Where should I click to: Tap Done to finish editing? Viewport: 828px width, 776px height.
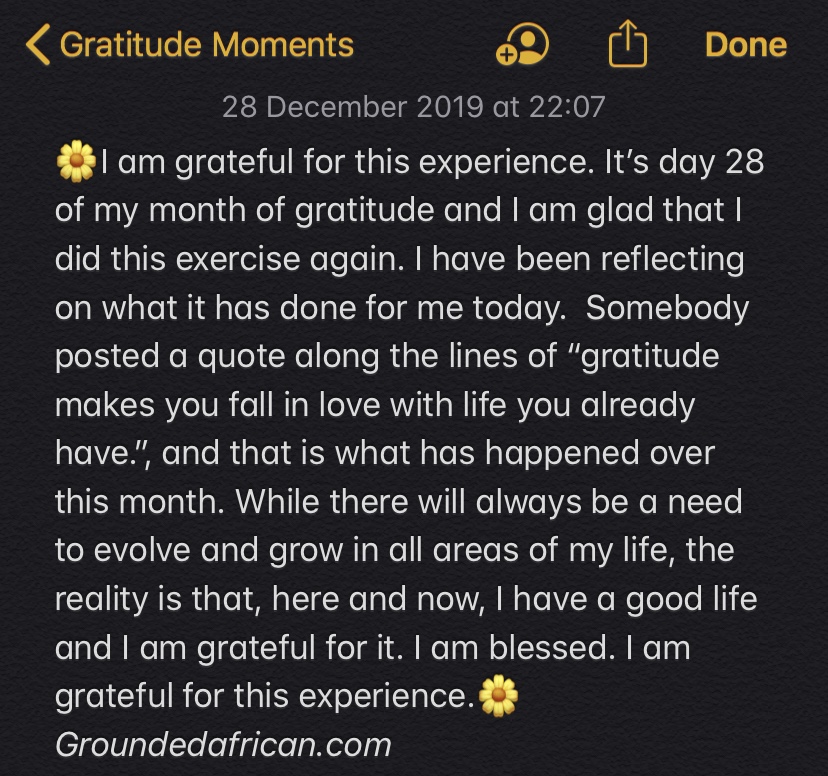[745, 45]
